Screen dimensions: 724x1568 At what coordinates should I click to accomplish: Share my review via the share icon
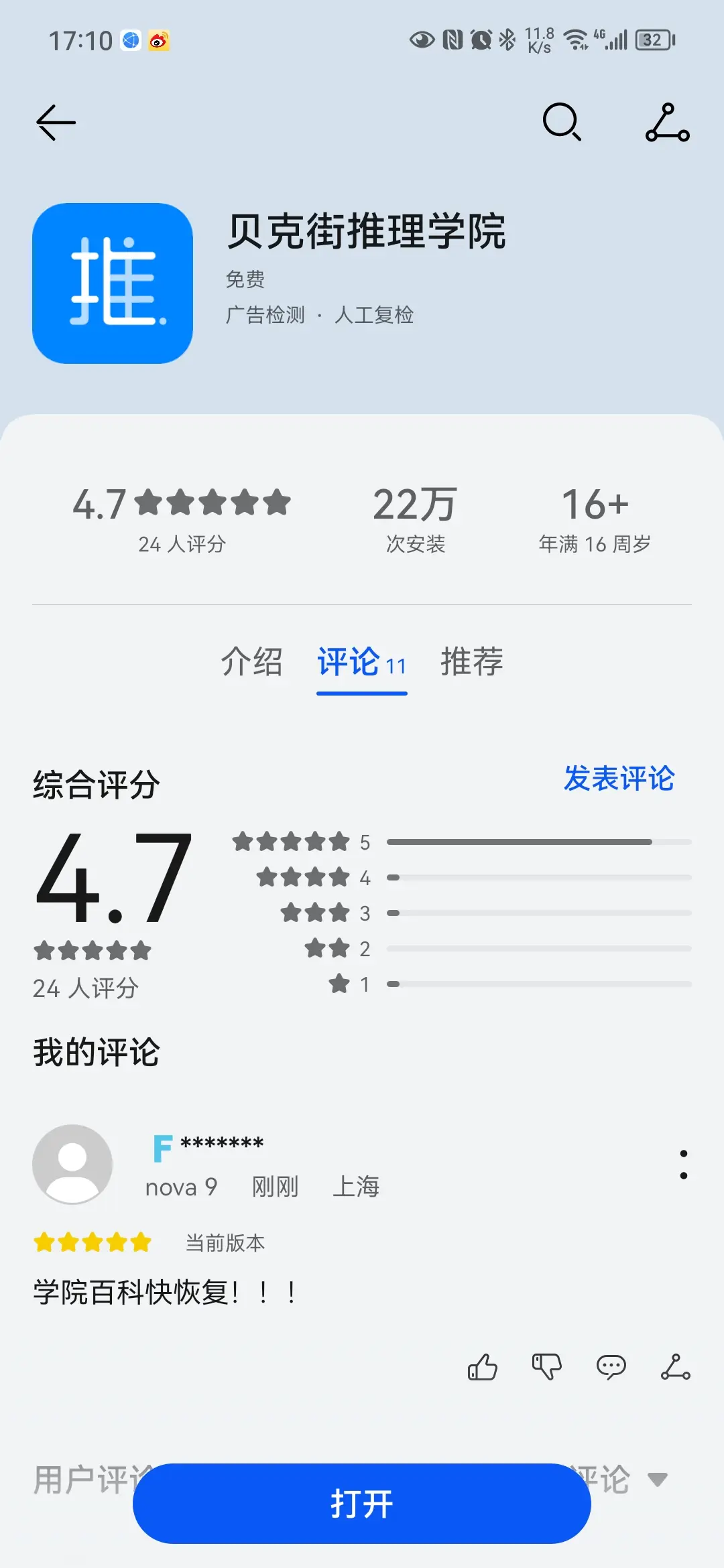pyautogui.click(x=676, y=1367)
